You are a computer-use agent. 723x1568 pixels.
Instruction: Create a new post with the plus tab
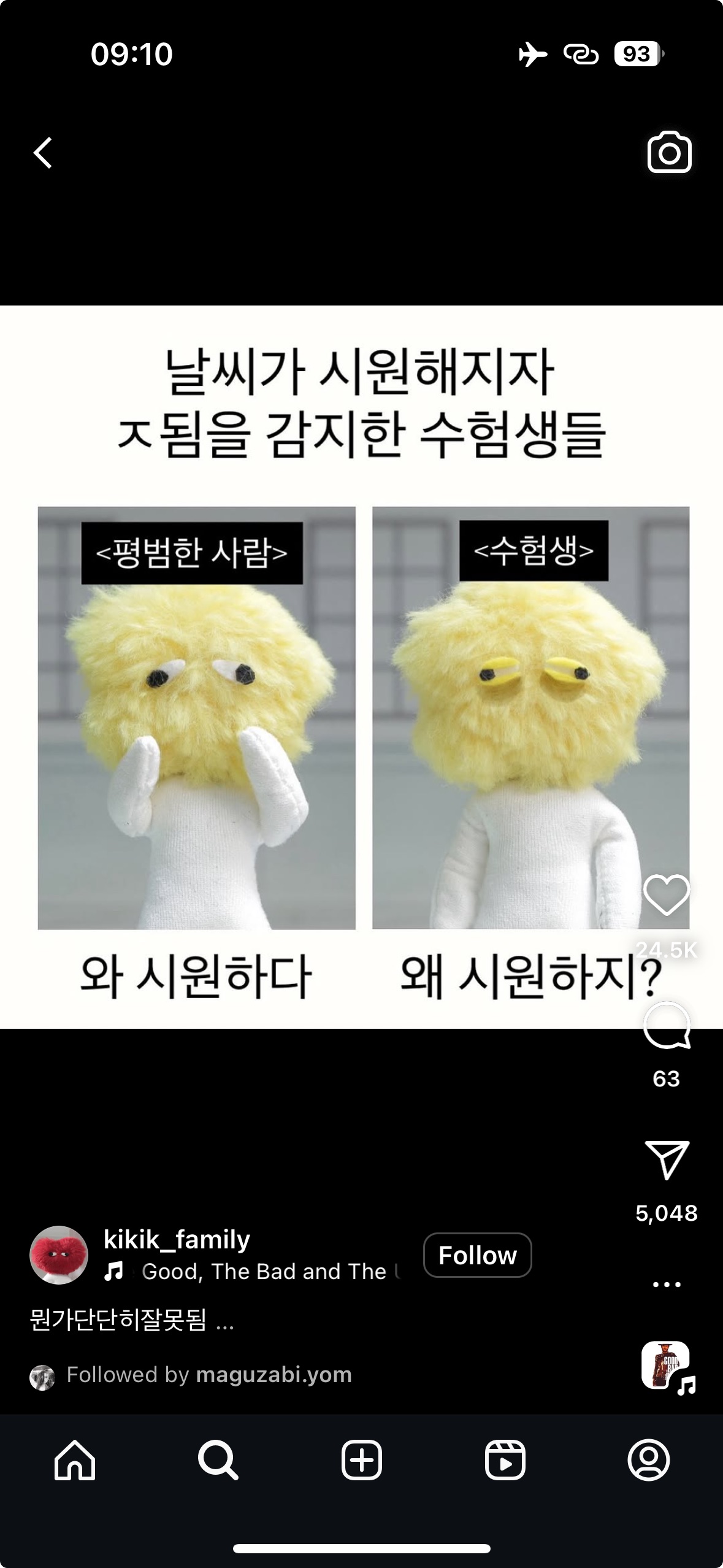(361, 1460)
